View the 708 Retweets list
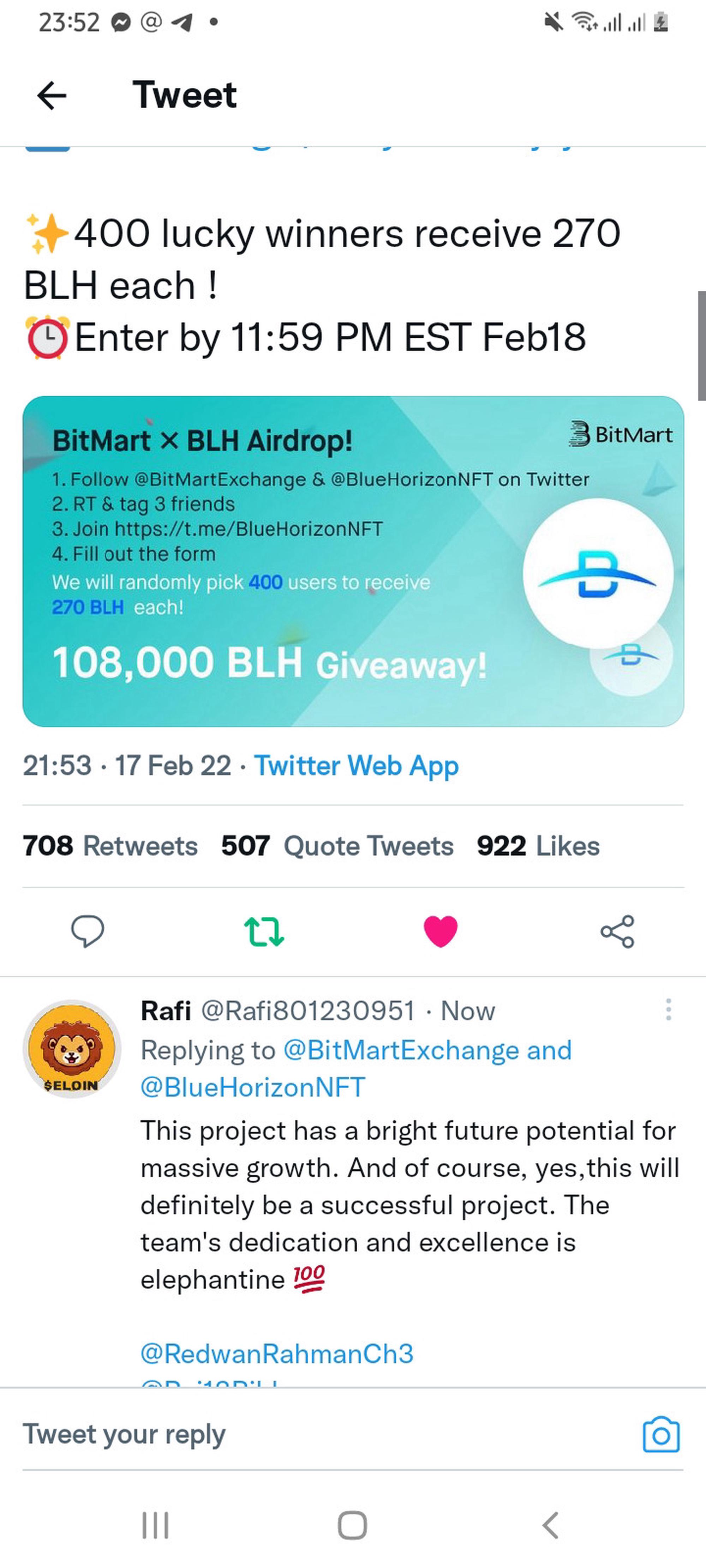This screenshot has height=1568, width=706. pyautogui.click(x=110, y=845)
